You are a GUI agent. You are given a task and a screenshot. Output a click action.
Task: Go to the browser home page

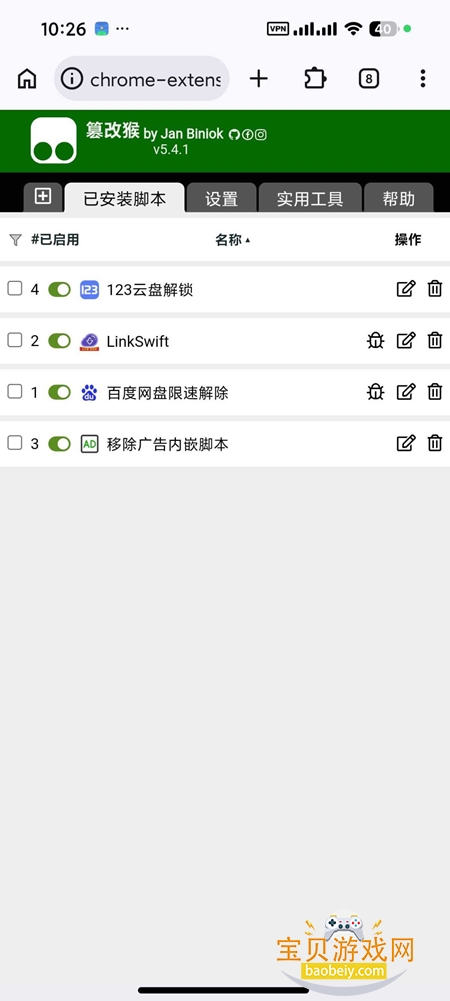27,79
